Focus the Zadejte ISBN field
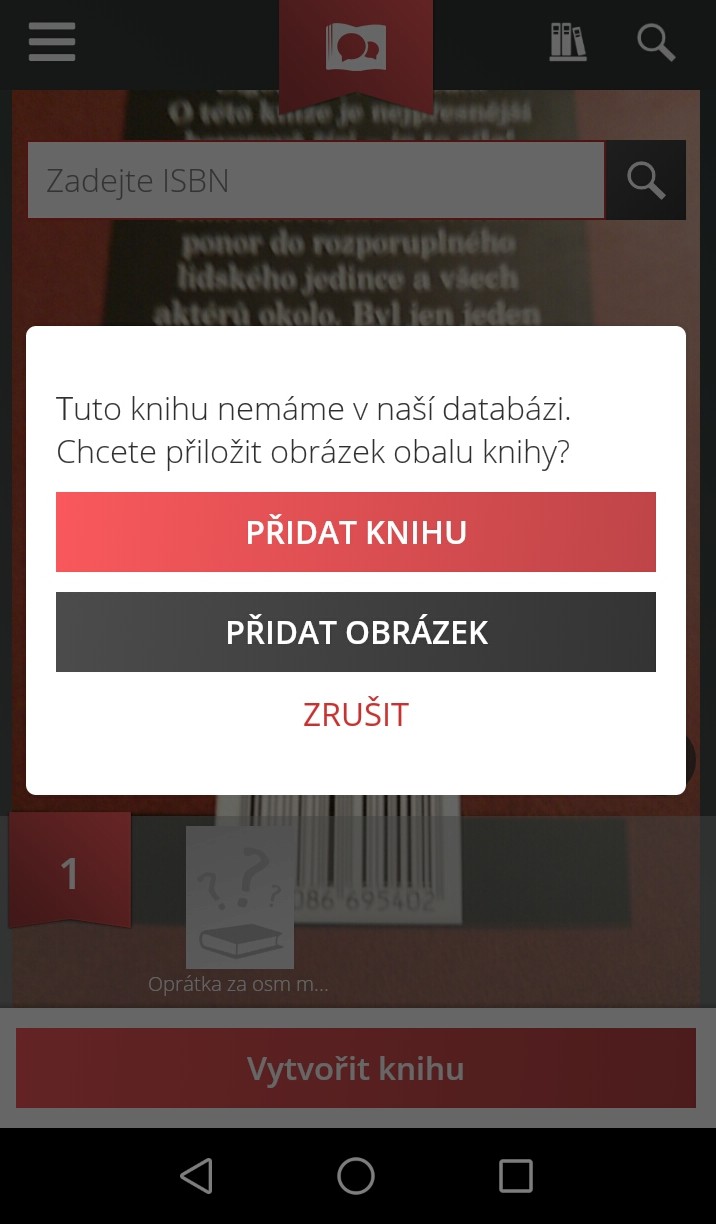The image size is (716, 1224). [316, 180]
